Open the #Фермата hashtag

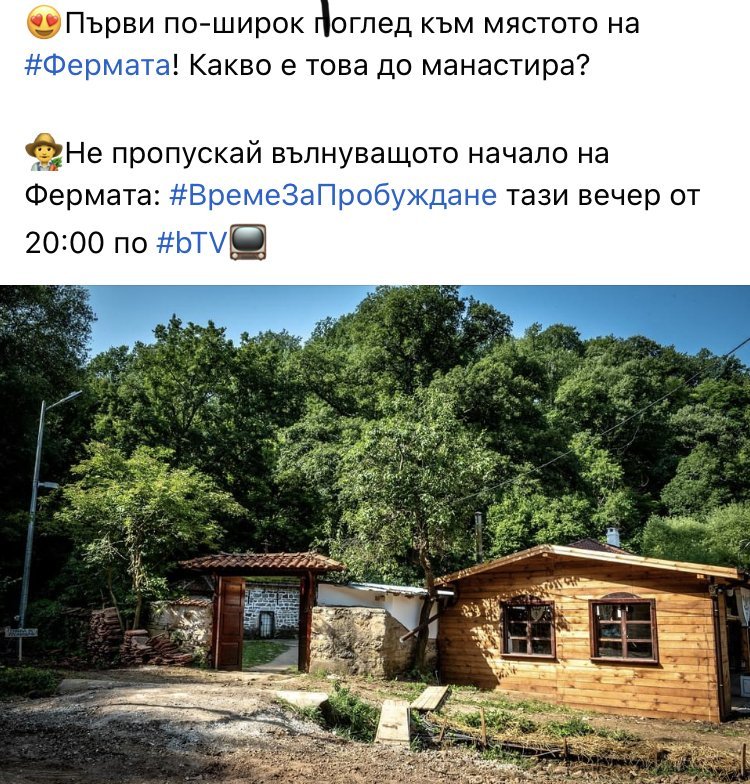(x=98, y=66)
